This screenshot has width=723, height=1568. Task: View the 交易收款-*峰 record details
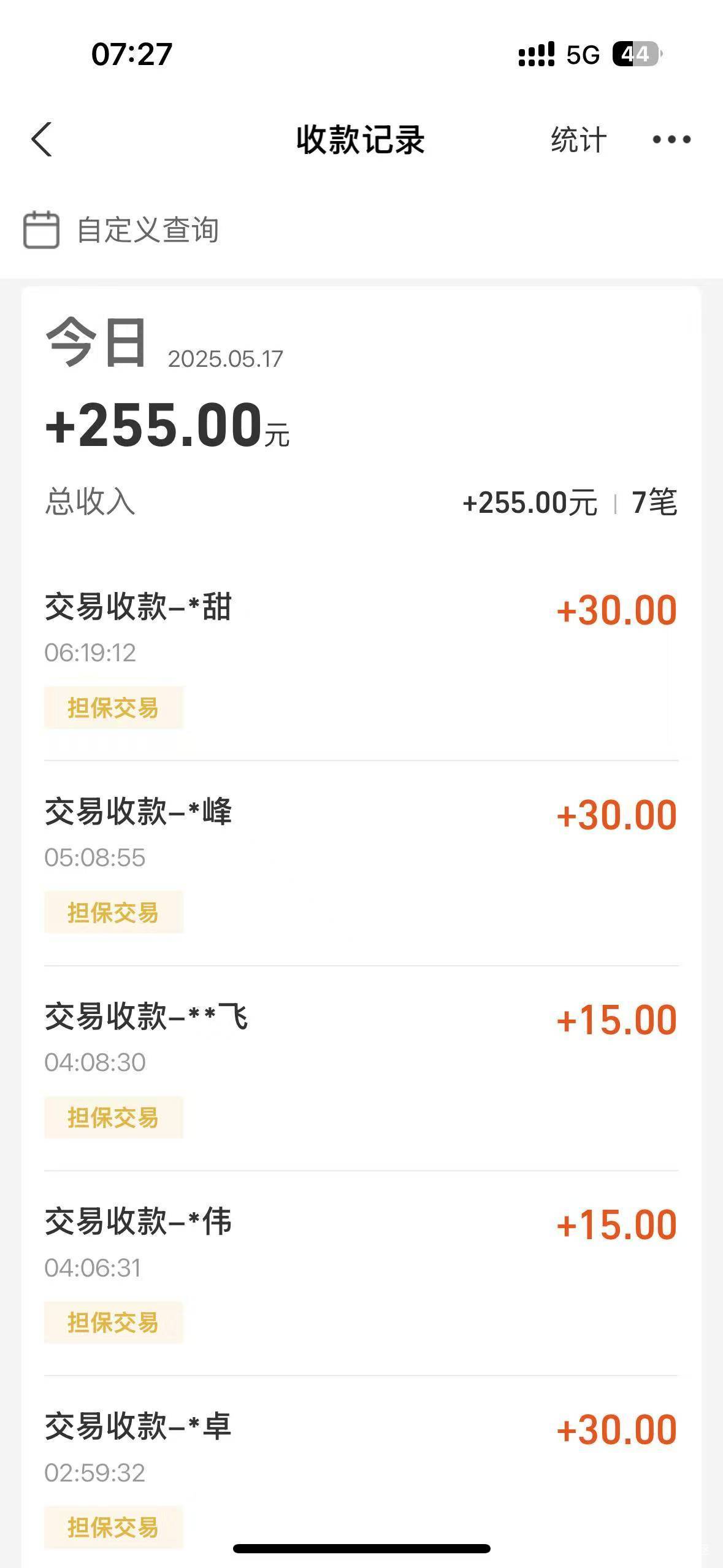pos(361,863)
